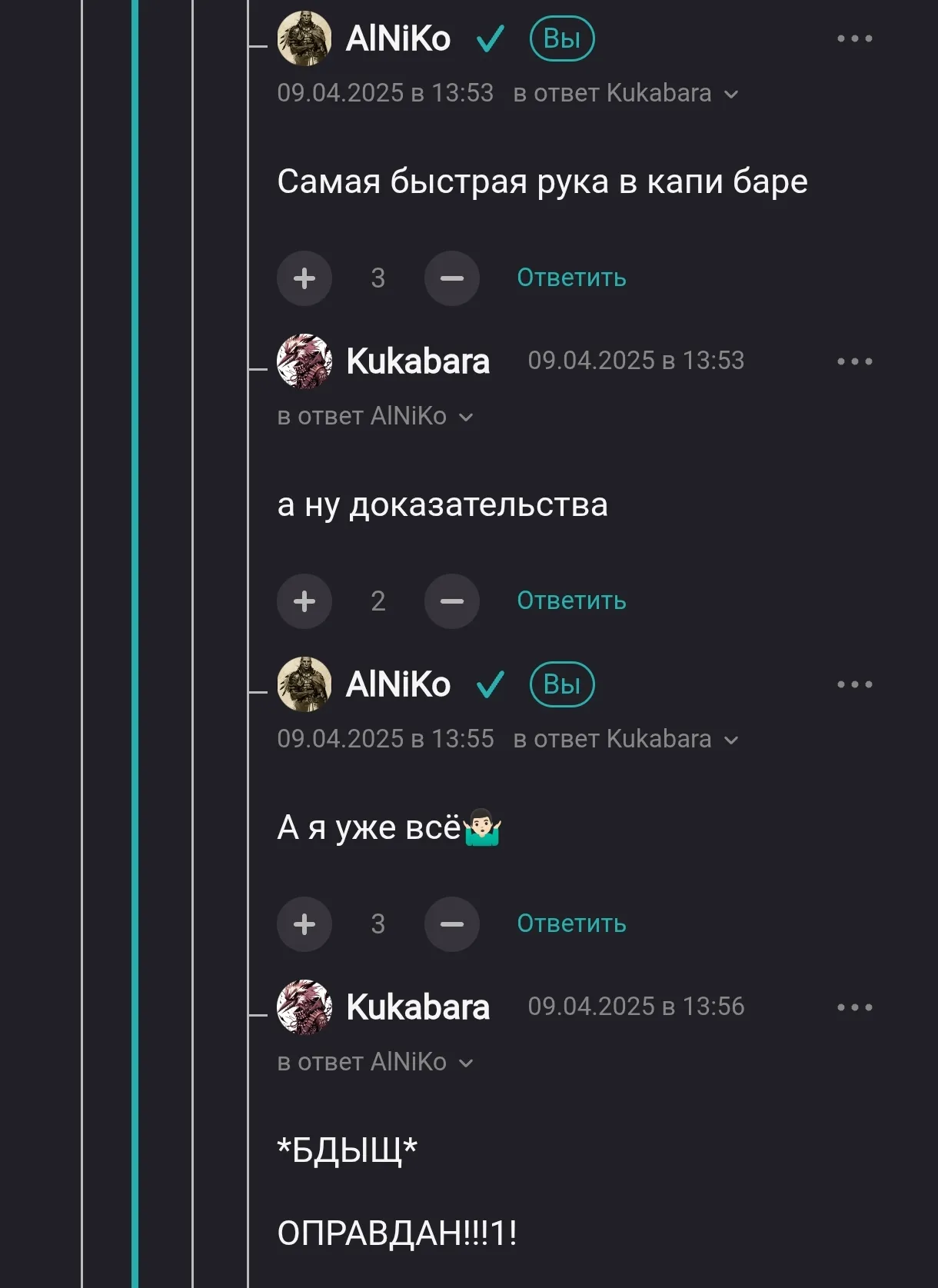Open Kukabara's profile from the 13:56 comment

click(x=417, y=1007)
